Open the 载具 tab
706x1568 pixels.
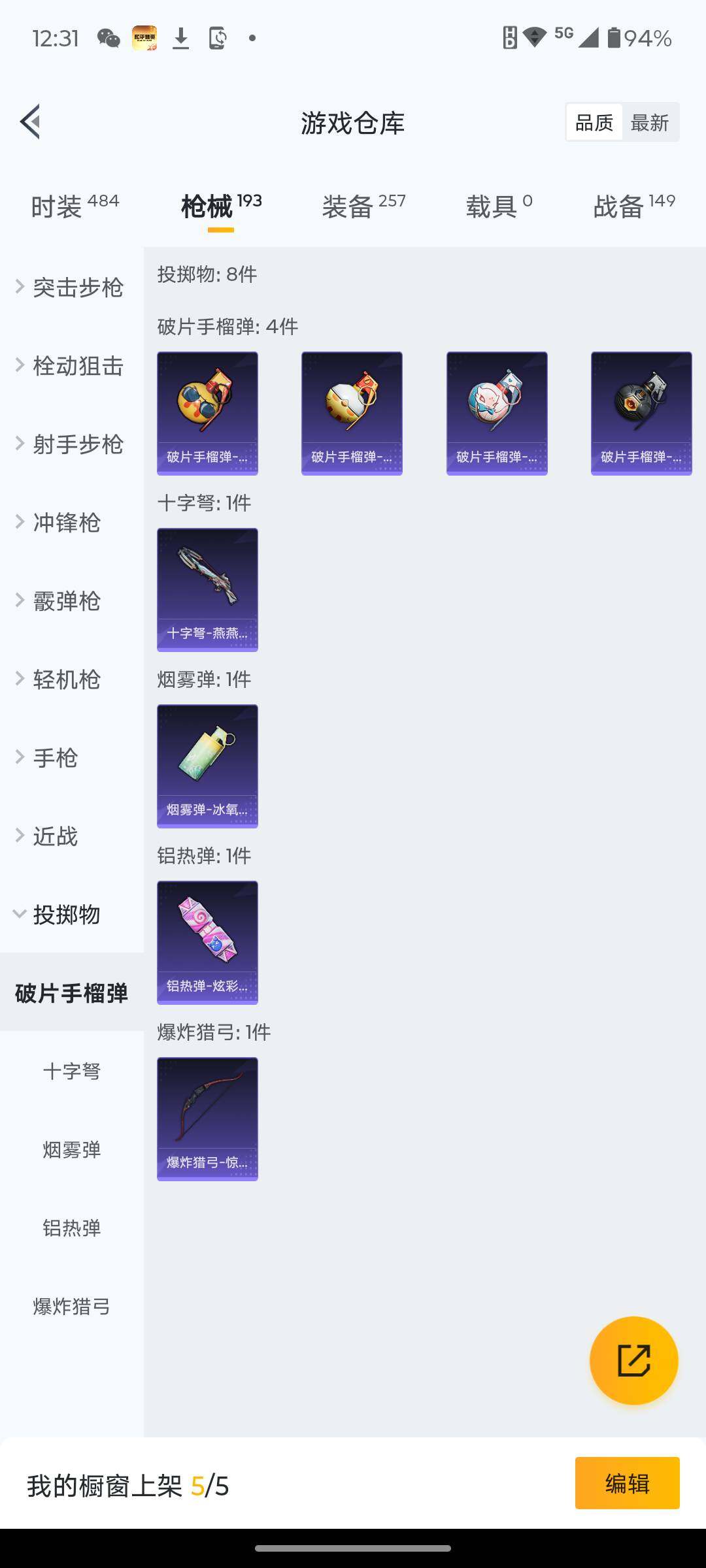tap(499, 206)
